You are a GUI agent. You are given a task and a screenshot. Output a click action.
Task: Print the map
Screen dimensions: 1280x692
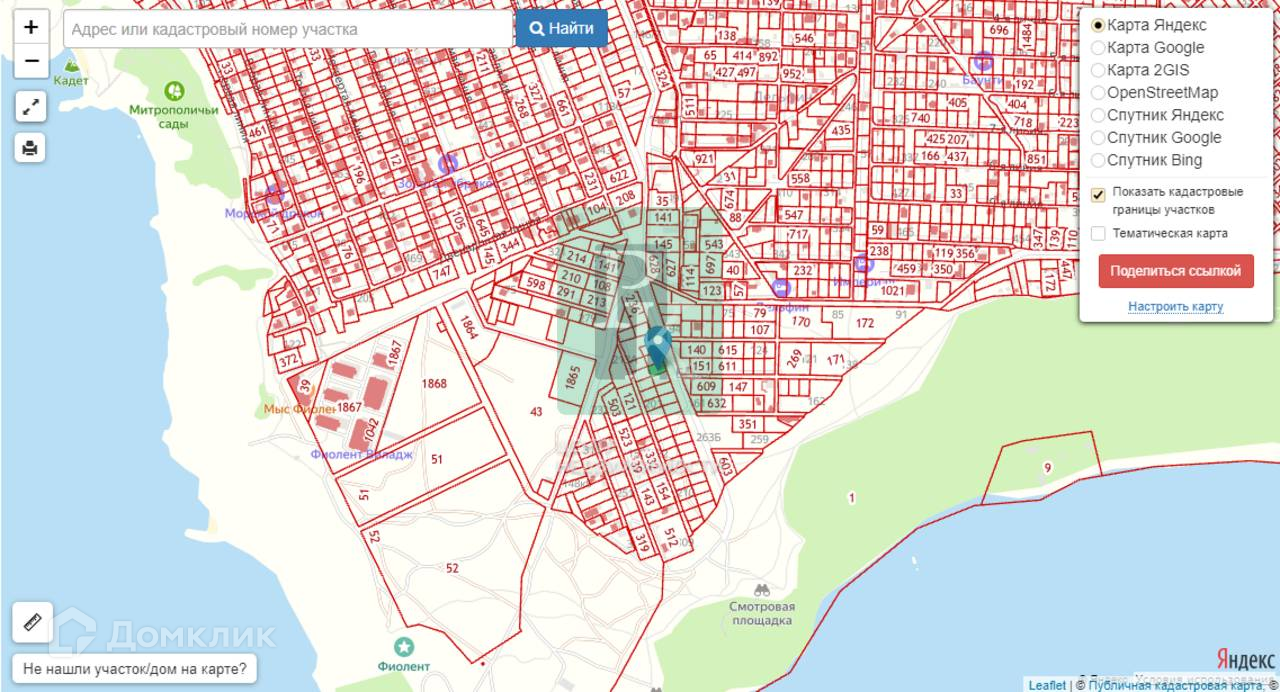pyautogui.click(x=31, y=148)
